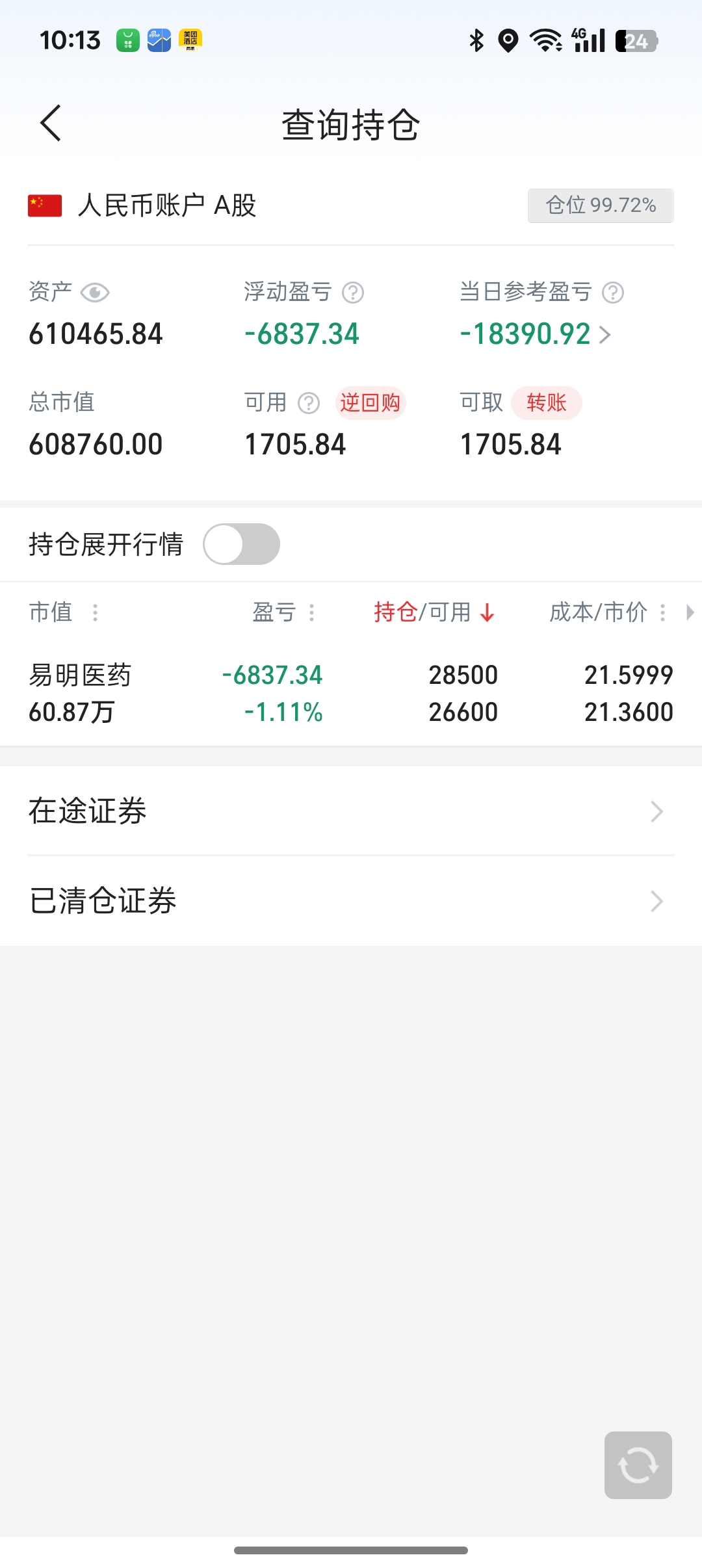This screenshot has width=702, height=1568.
Task: Hide asset amounts with the eye icon
Action: pos(95,293)
